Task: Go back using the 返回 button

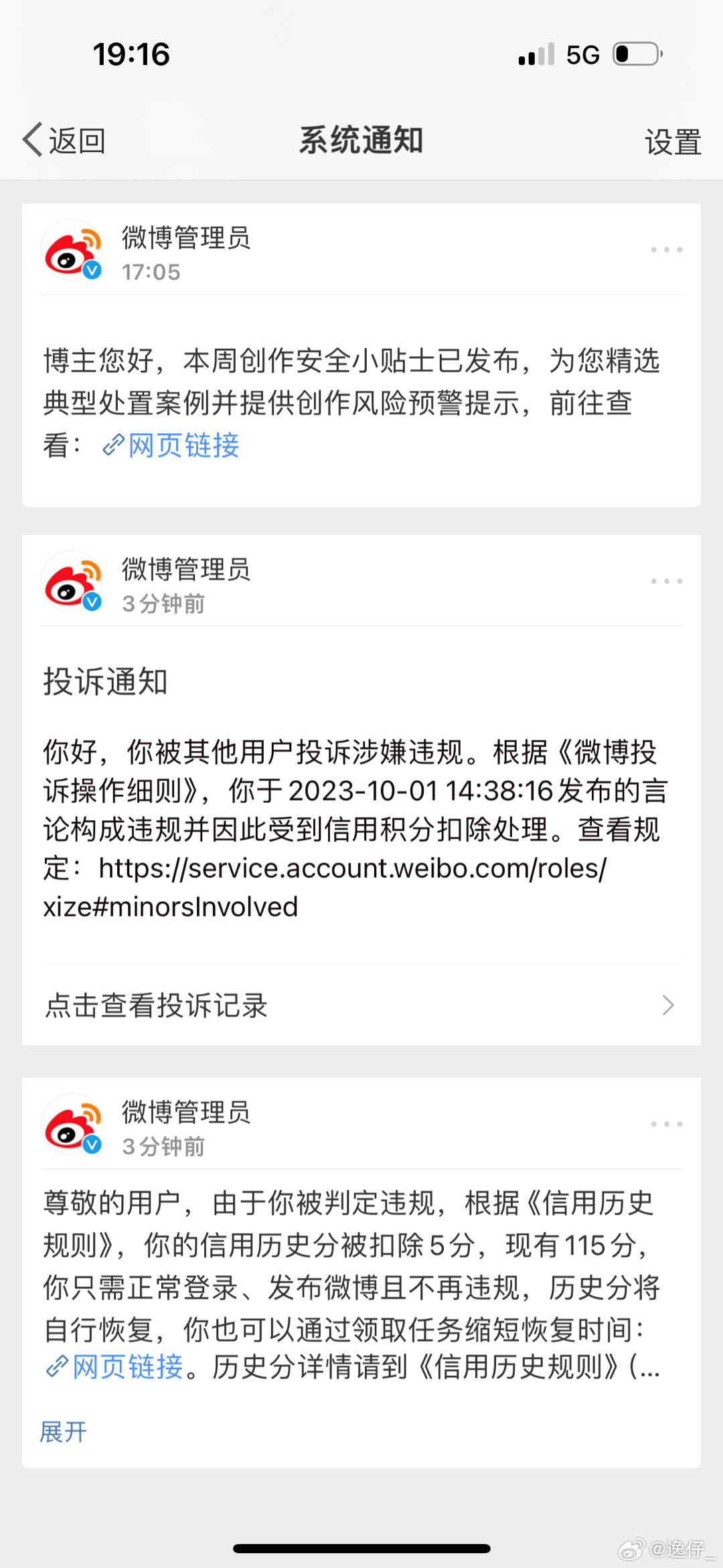Action: point(64,141)
